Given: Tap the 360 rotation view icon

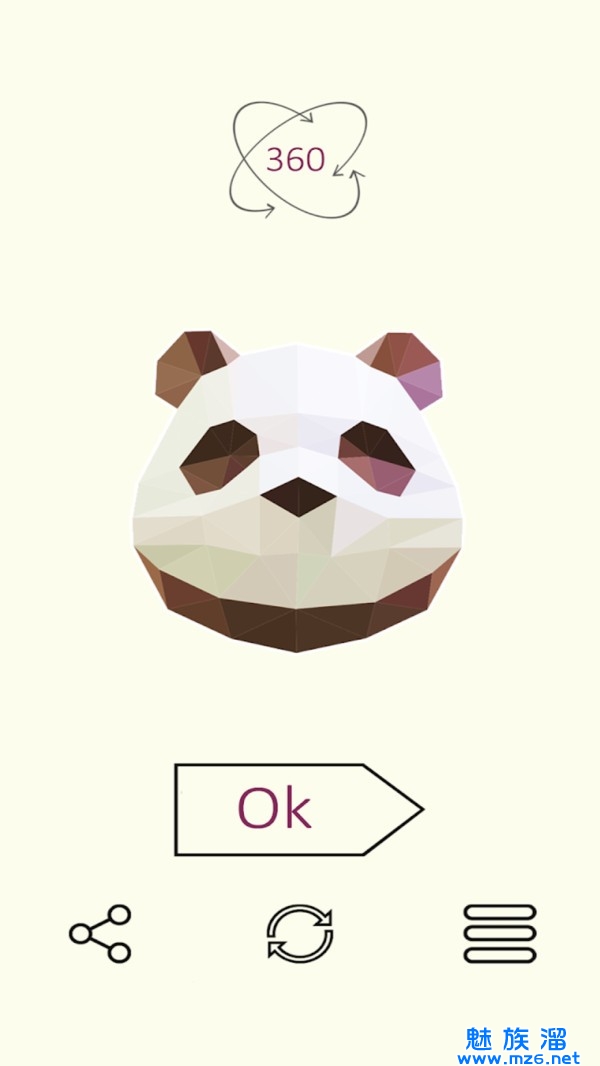Looking at the screenshot, I should coord(298,160).
